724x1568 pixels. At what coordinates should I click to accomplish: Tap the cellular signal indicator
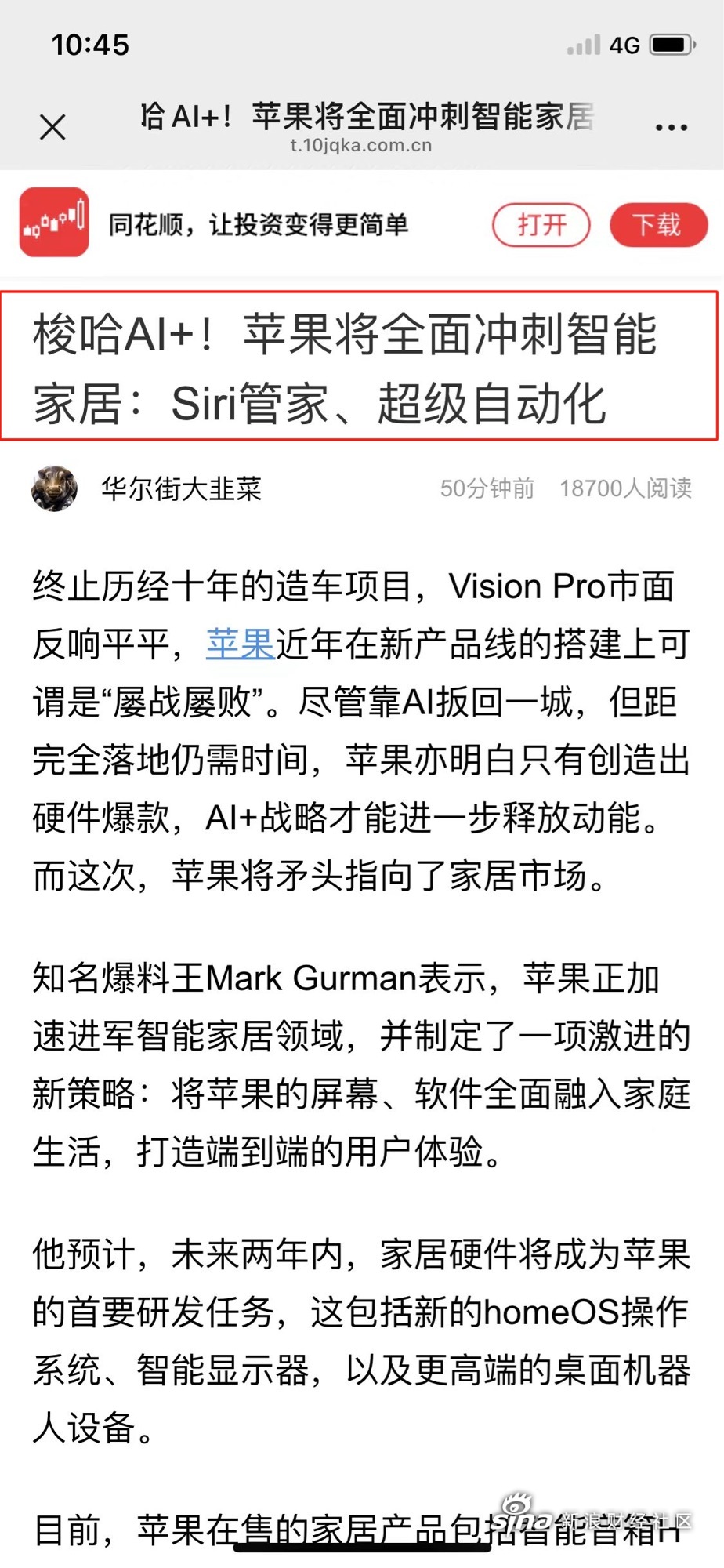(x=583, y=45)
